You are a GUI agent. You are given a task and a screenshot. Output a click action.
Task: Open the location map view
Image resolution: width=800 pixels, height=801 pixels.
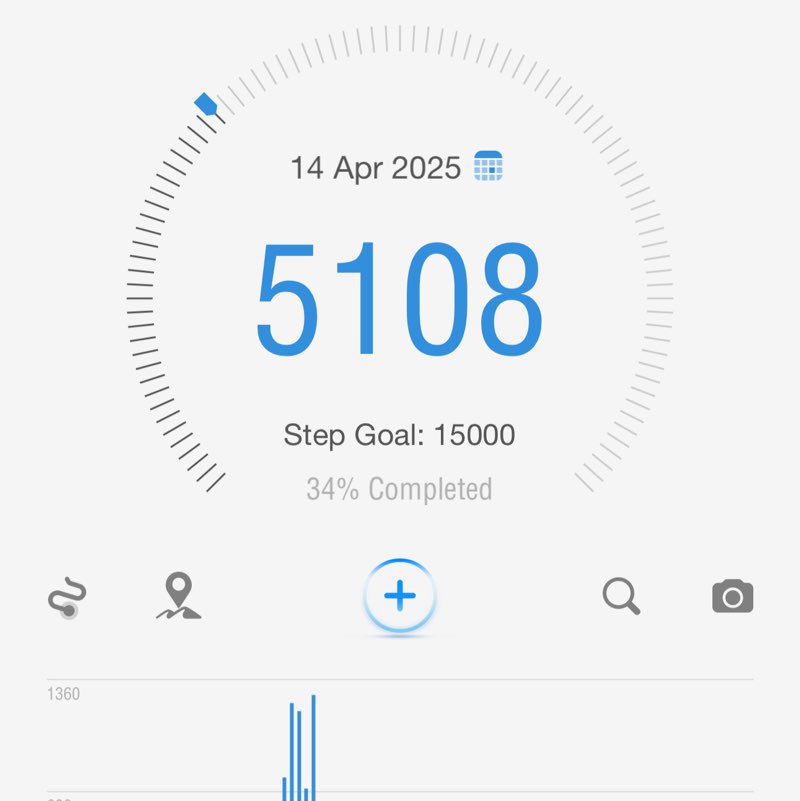(178, 596)
